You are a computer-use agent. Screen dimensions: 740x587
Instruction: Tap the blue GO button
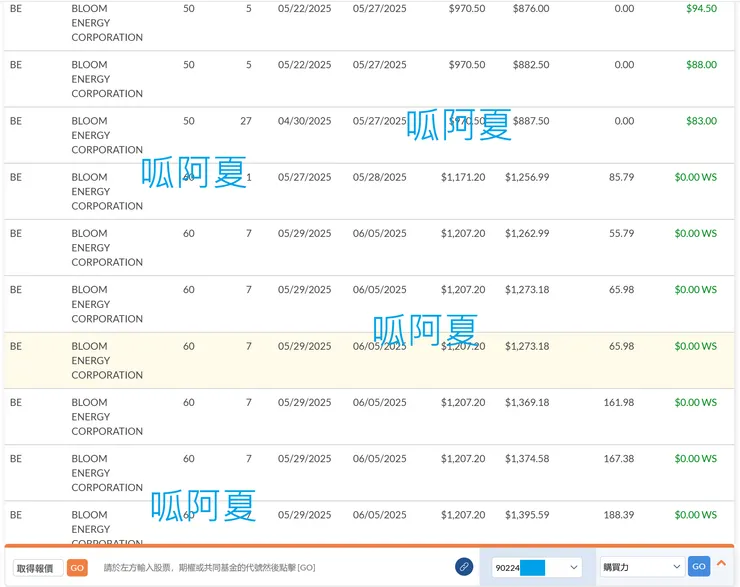[699, 566]
